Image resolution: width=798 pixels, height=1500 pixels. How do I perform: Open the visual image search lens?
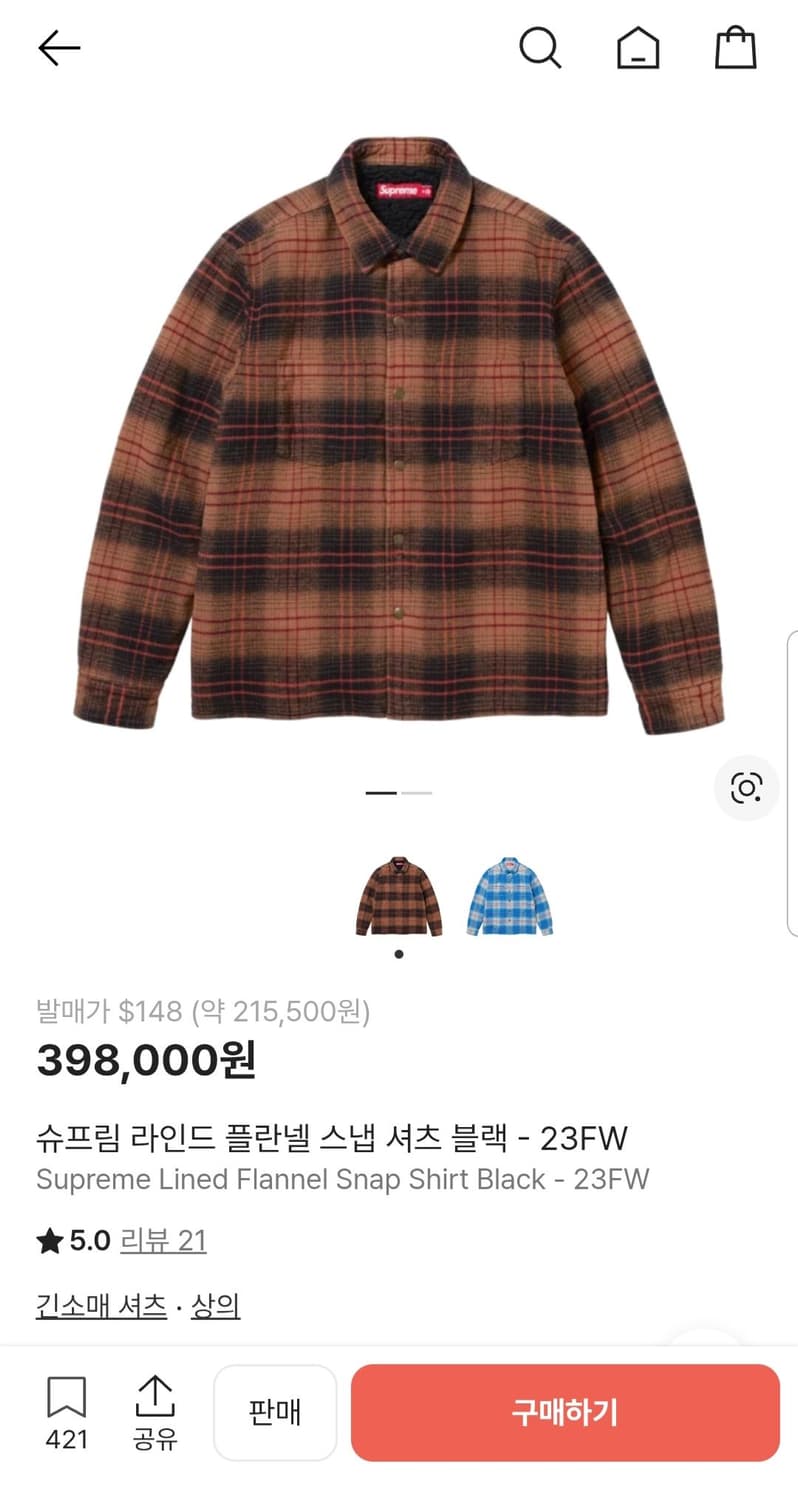(747, 788)
